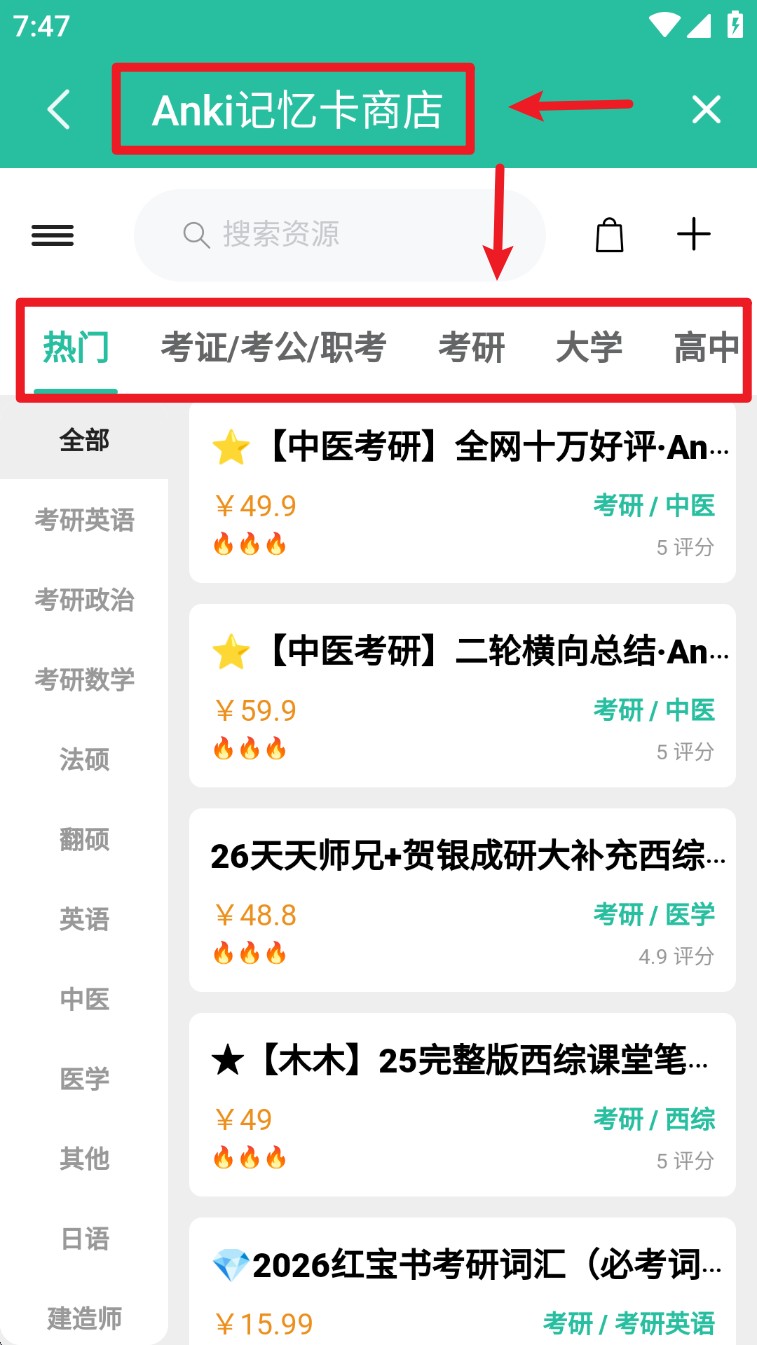Select 中医 in the left category list
Screen dimensions: 757x1345
point(84,999)
